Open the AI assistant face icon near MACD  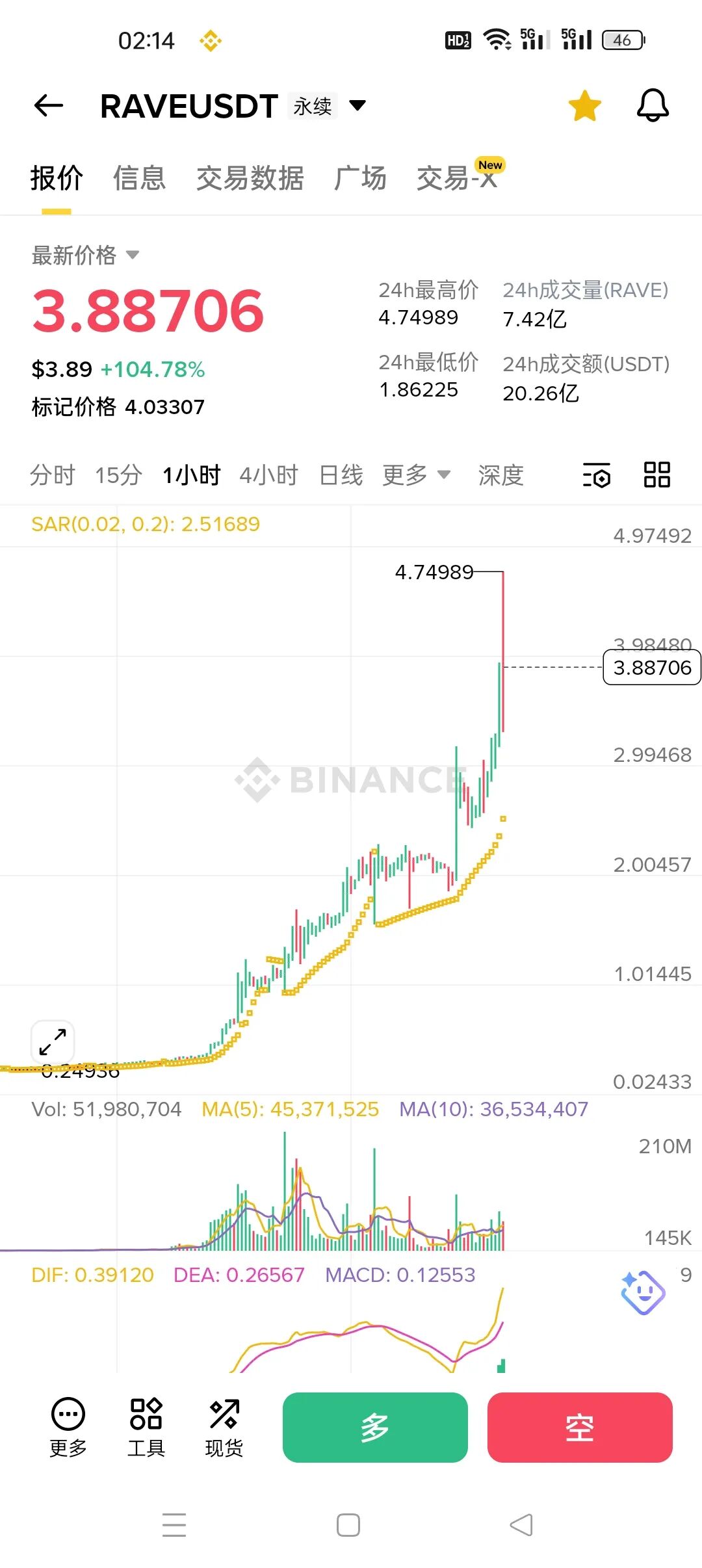point(642,1294)
